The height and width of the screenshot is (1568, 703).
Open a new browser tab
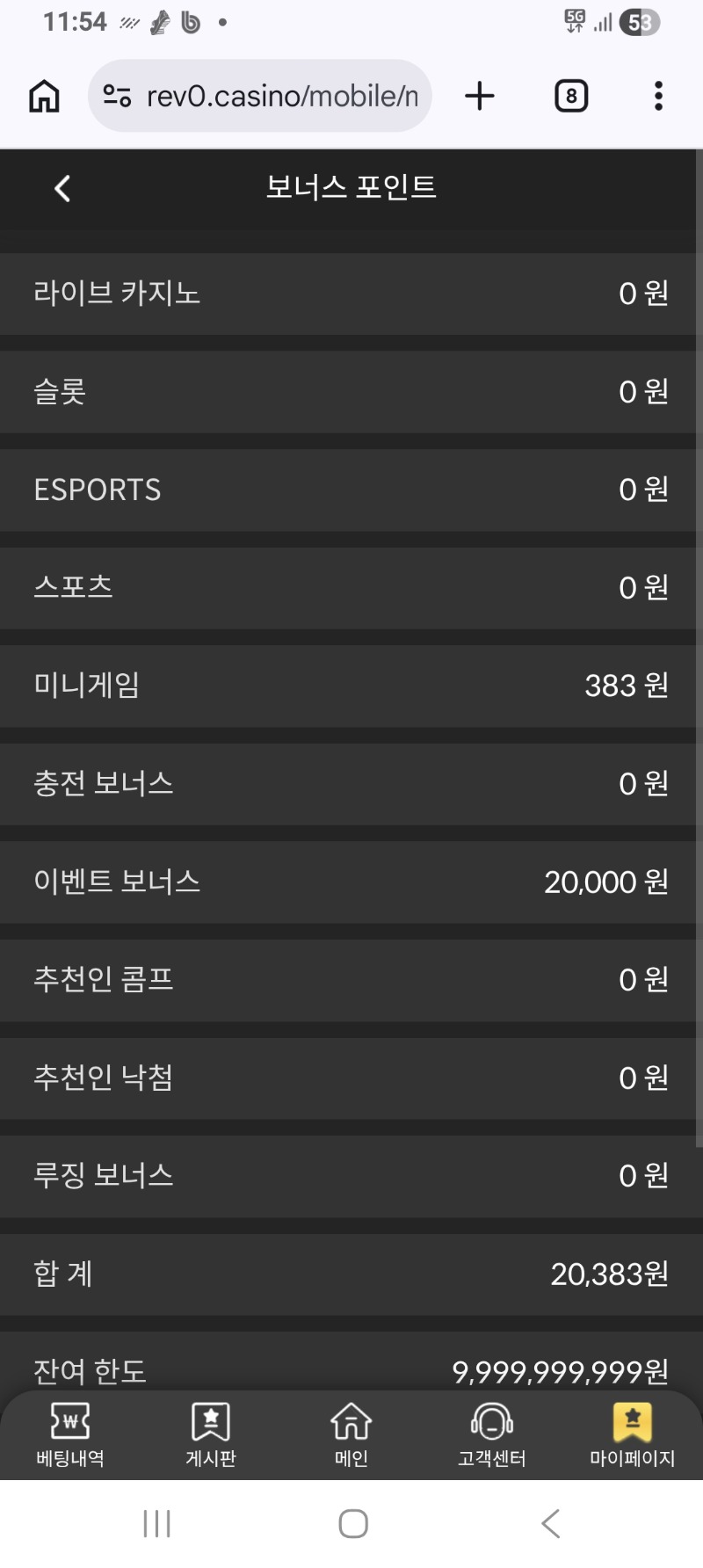[x=480, y=96]
